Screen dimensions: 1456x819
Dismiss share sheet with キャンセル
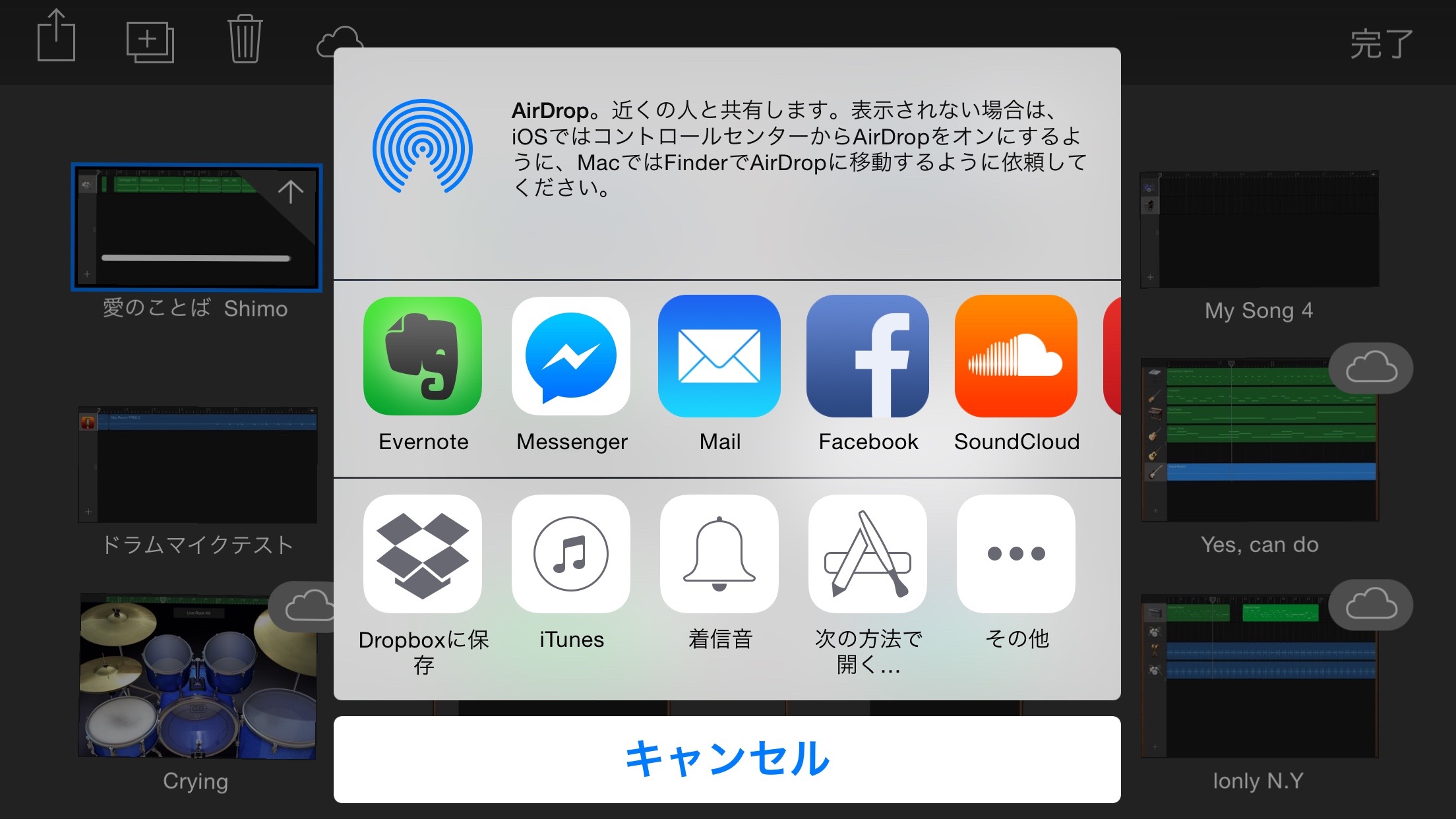click(x=727, y=759)
